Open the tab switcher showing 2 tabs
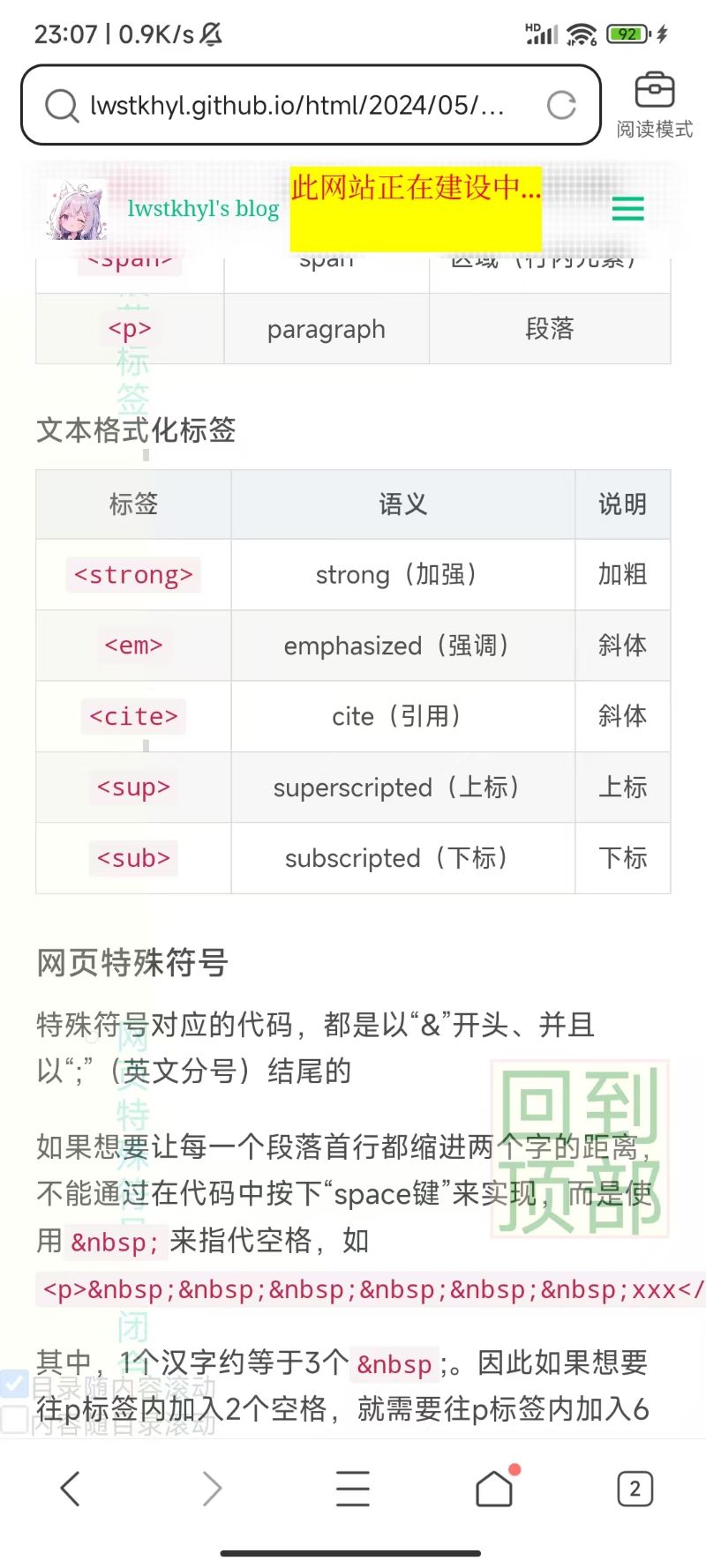Screen dimensions: 706x1568 [634, 1488]
